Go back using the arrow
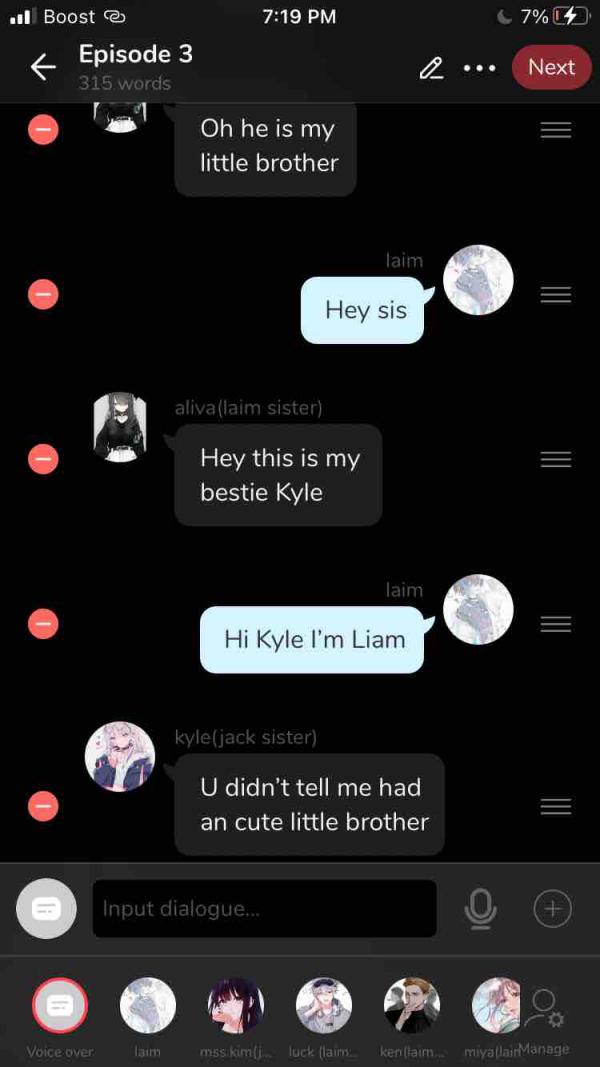 coord(43,67)
